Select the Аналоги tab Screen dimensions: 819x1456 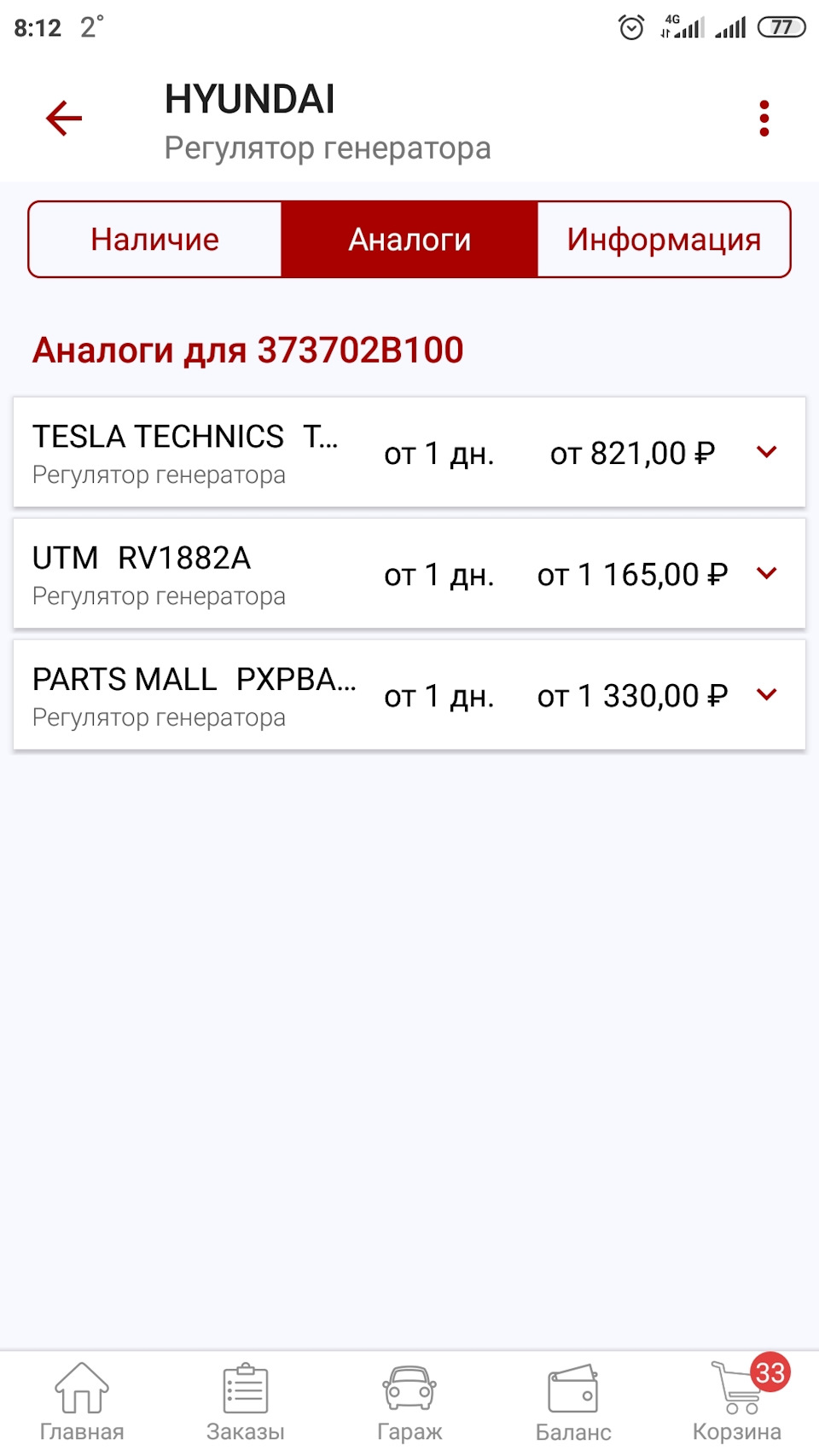click(x=409, y=240)
